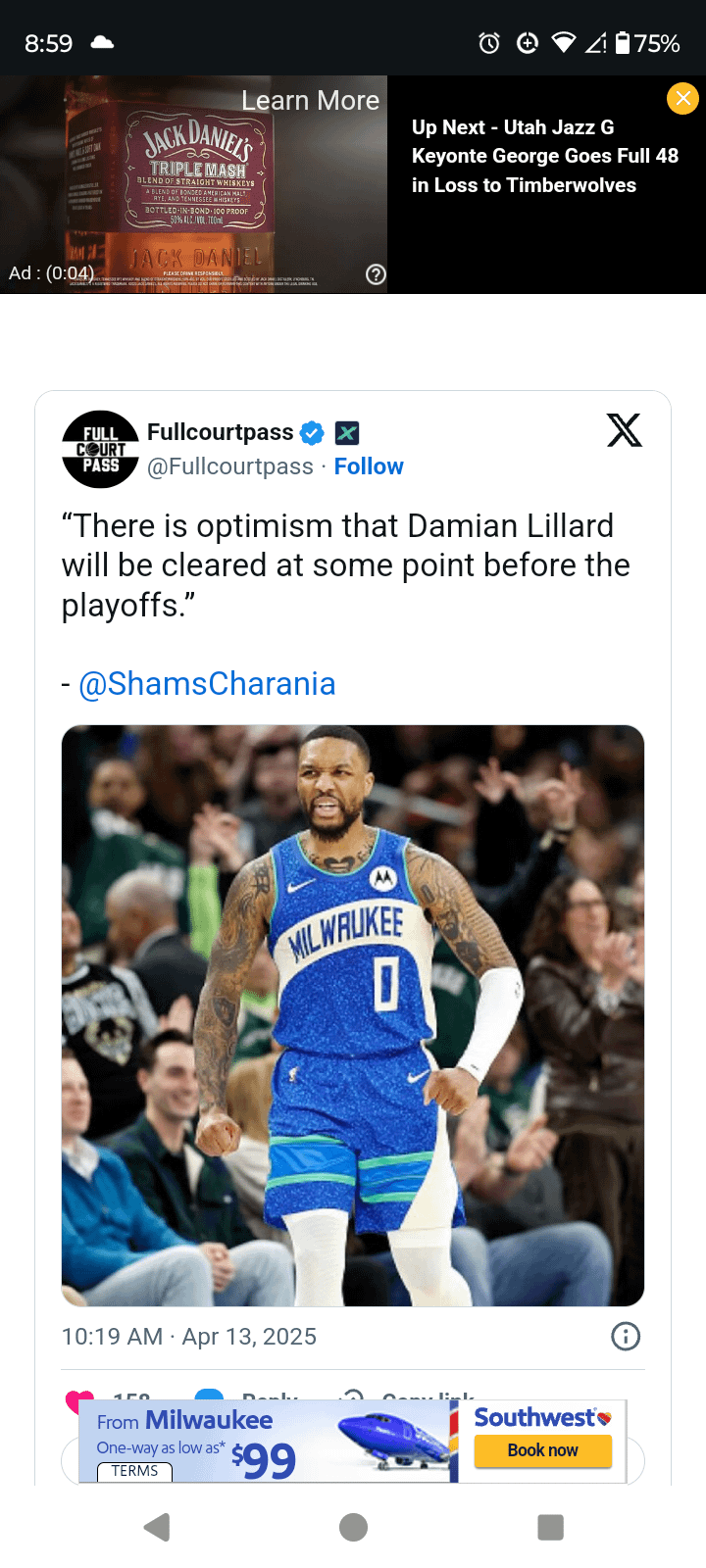This screenshot has width=706, height=1568.
Task: Go back with the system back button
Action: (x=157, y=1527)
